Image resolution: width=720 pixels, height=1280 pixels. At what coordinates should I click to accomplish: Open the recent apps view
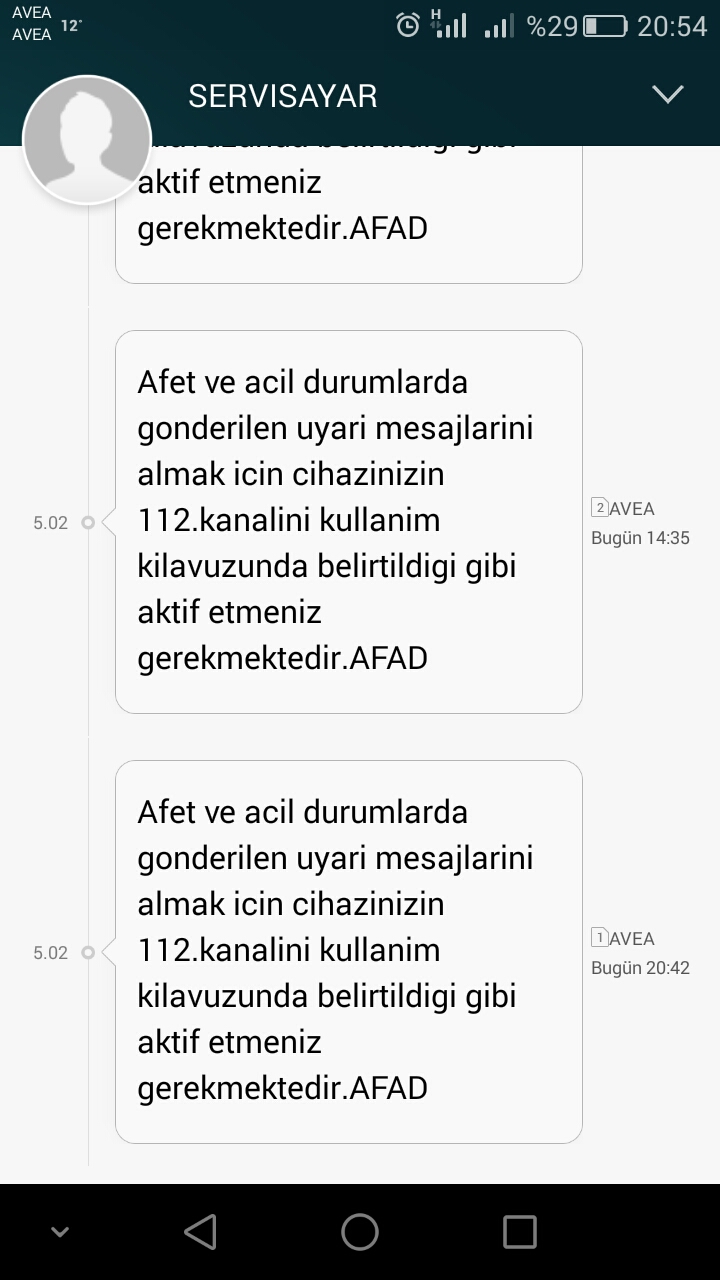[520, 1232]
